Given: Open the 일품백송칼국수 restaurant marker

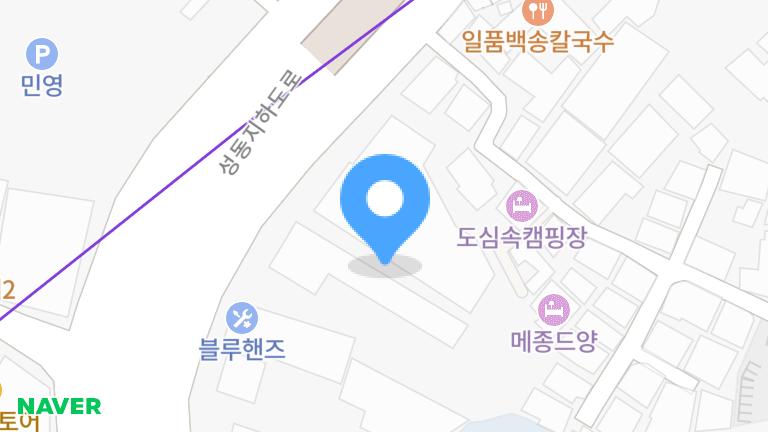Looking at the screenshot, I should [538, 12].
